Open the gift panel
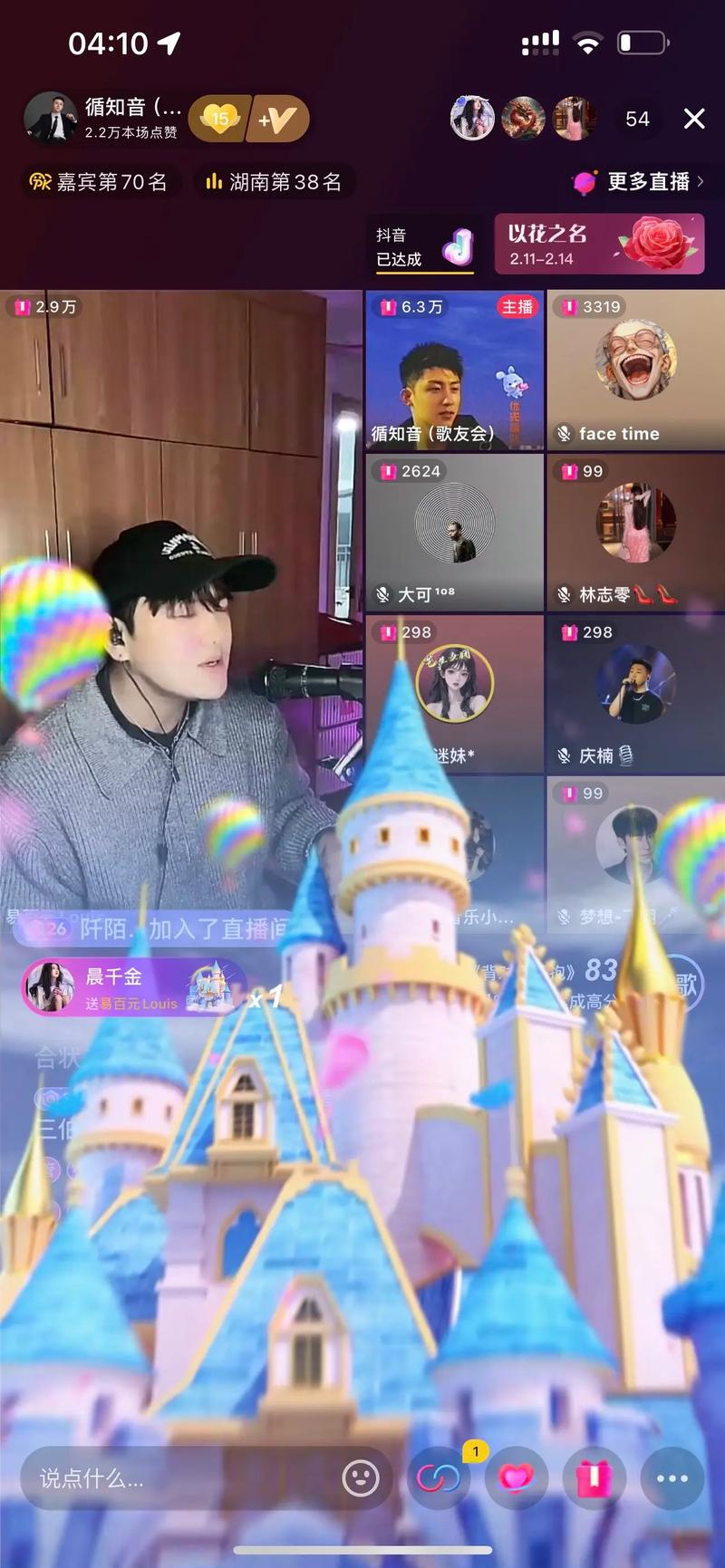The image size is (725, 1568). 594,1479
